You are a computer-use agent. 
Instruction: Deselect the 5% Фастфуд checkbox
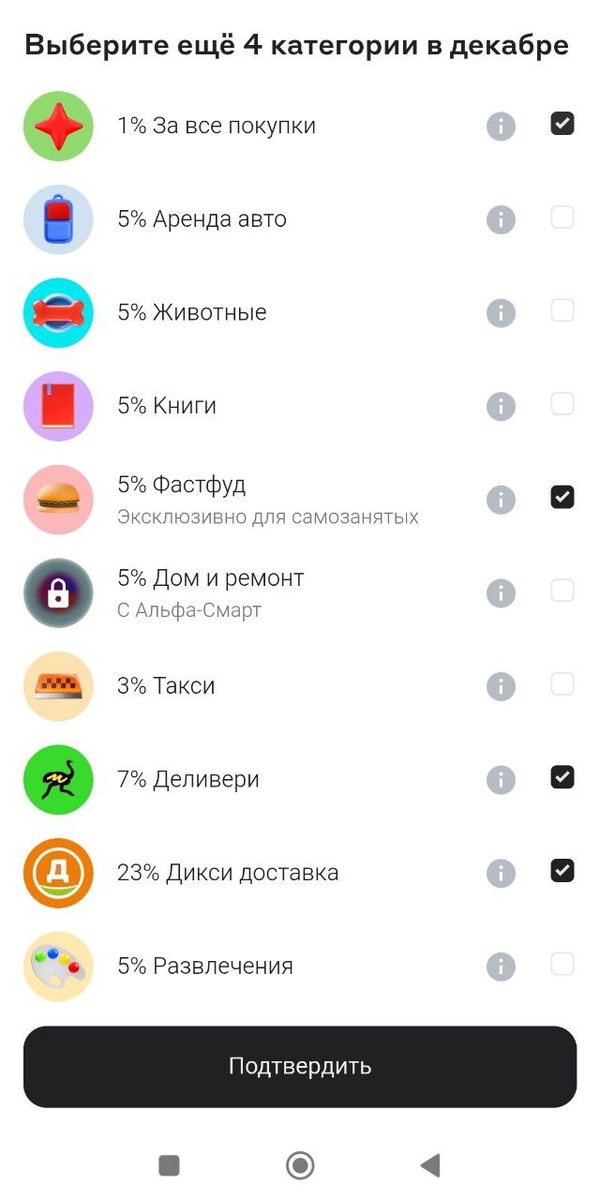562,497
